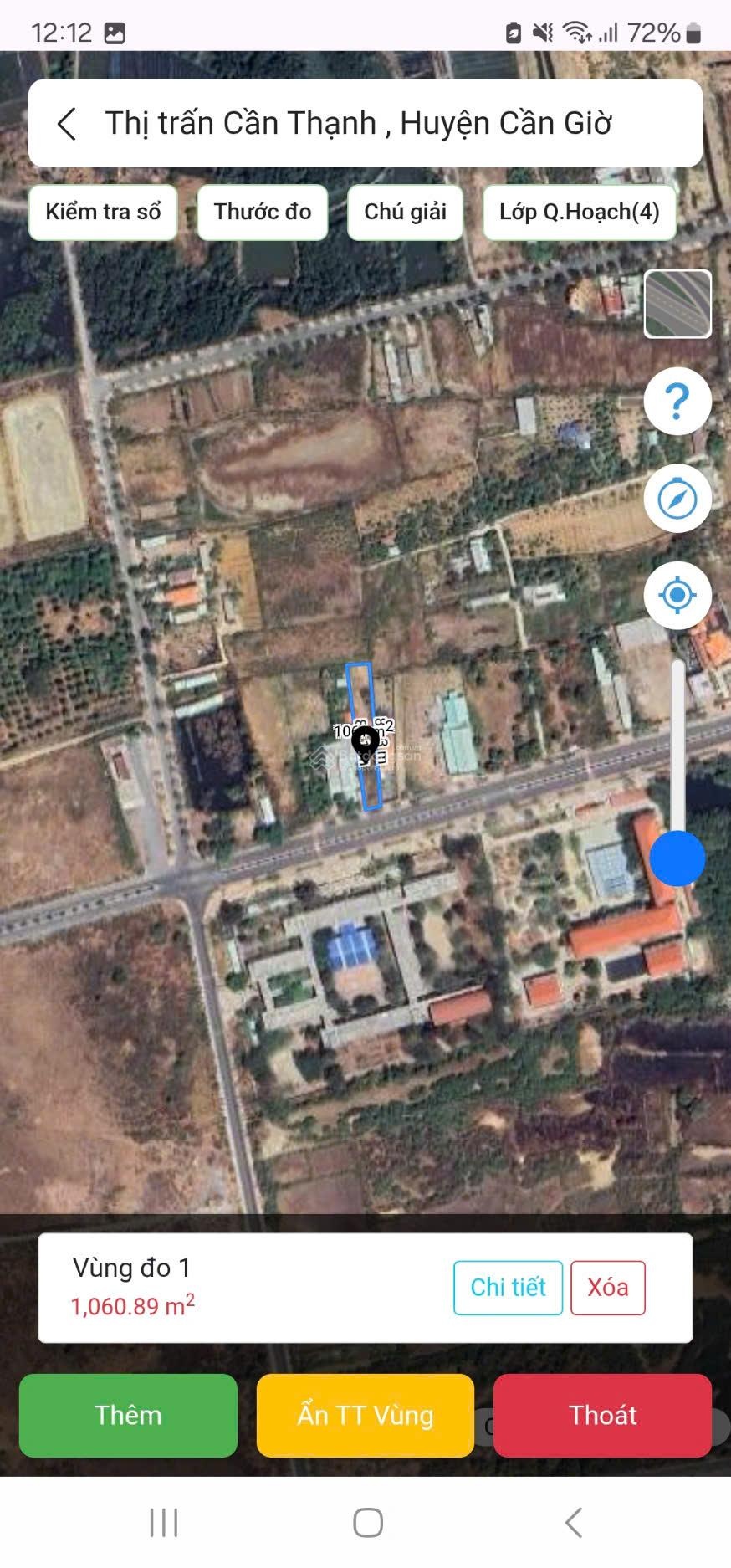The height and width of the screenshot is (1568, 731).
Task: Tap the blue opacity slider handle
Action: point(677,858)
